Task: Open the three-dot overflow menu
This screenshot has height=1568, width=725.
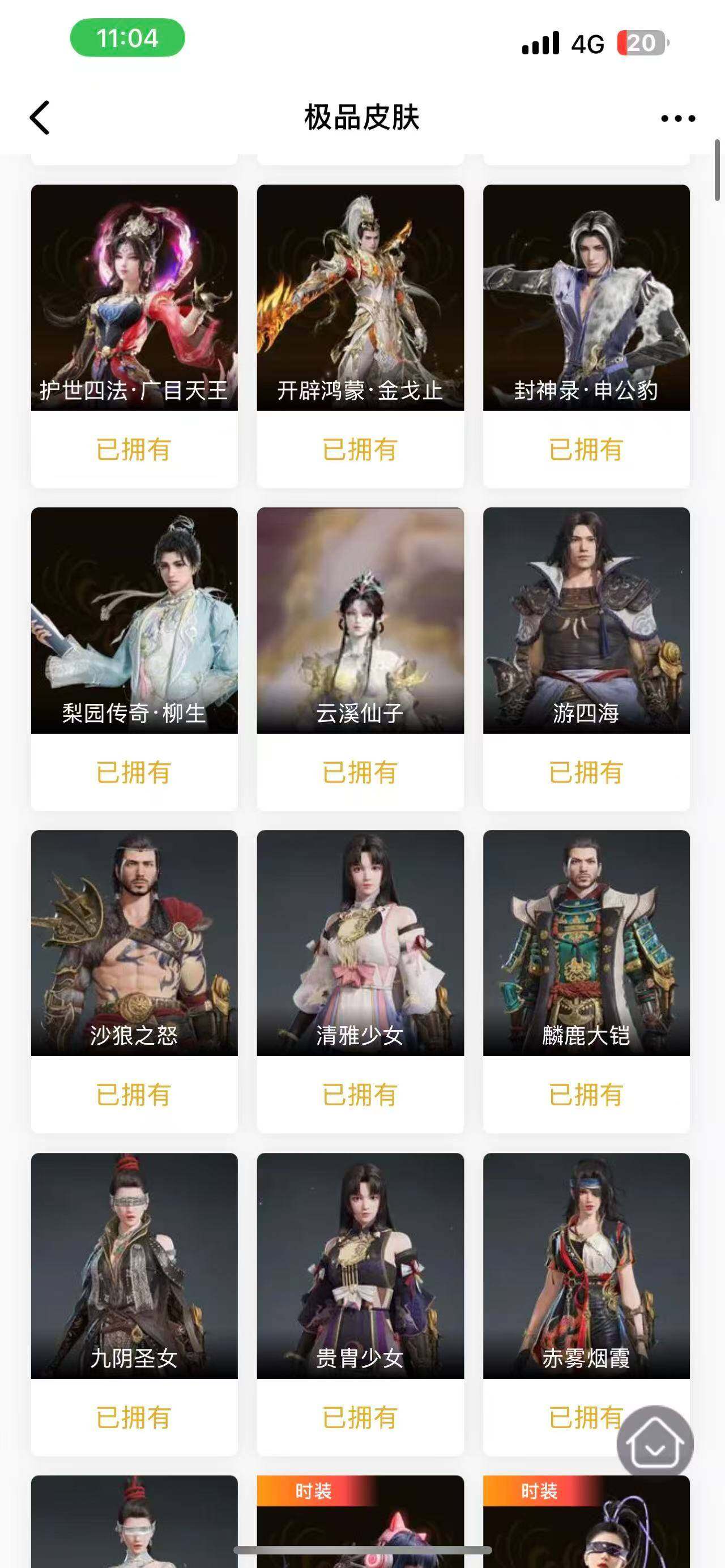Action: pyautogui.click(x=677, y=118)
